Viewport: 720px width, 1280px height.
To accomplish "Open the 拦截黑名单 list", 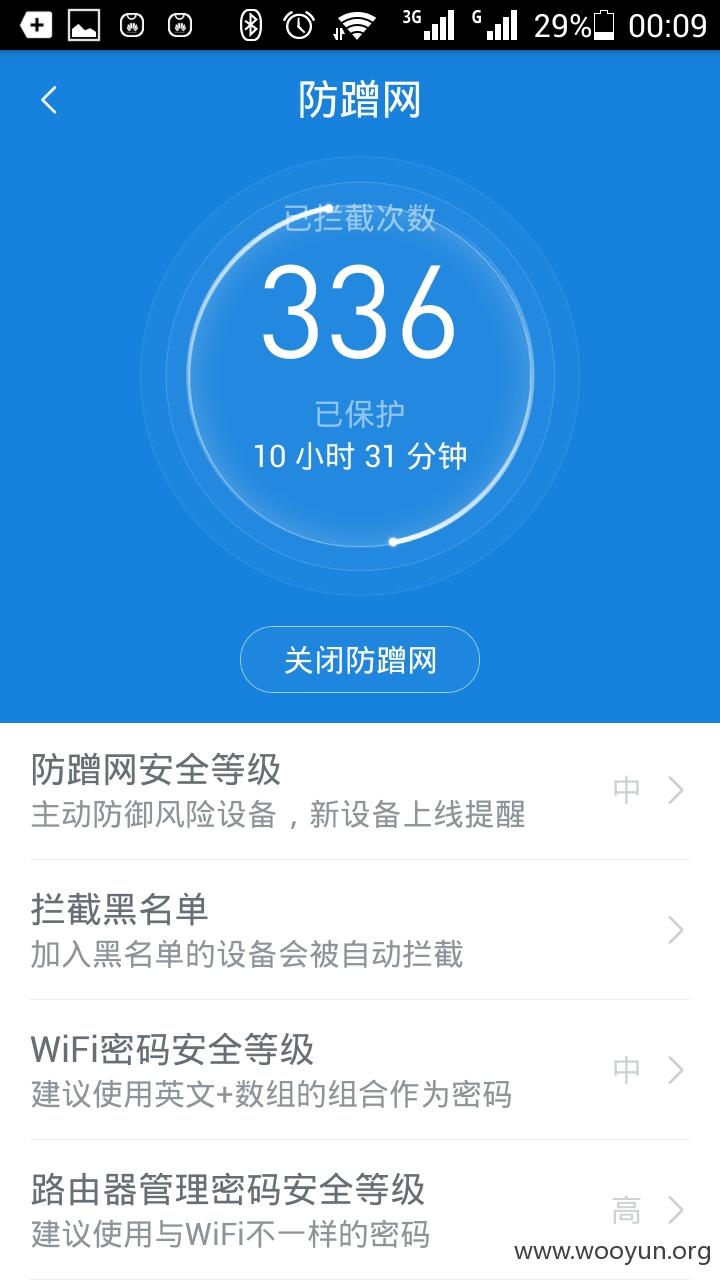I will click(x=360, y=930).
